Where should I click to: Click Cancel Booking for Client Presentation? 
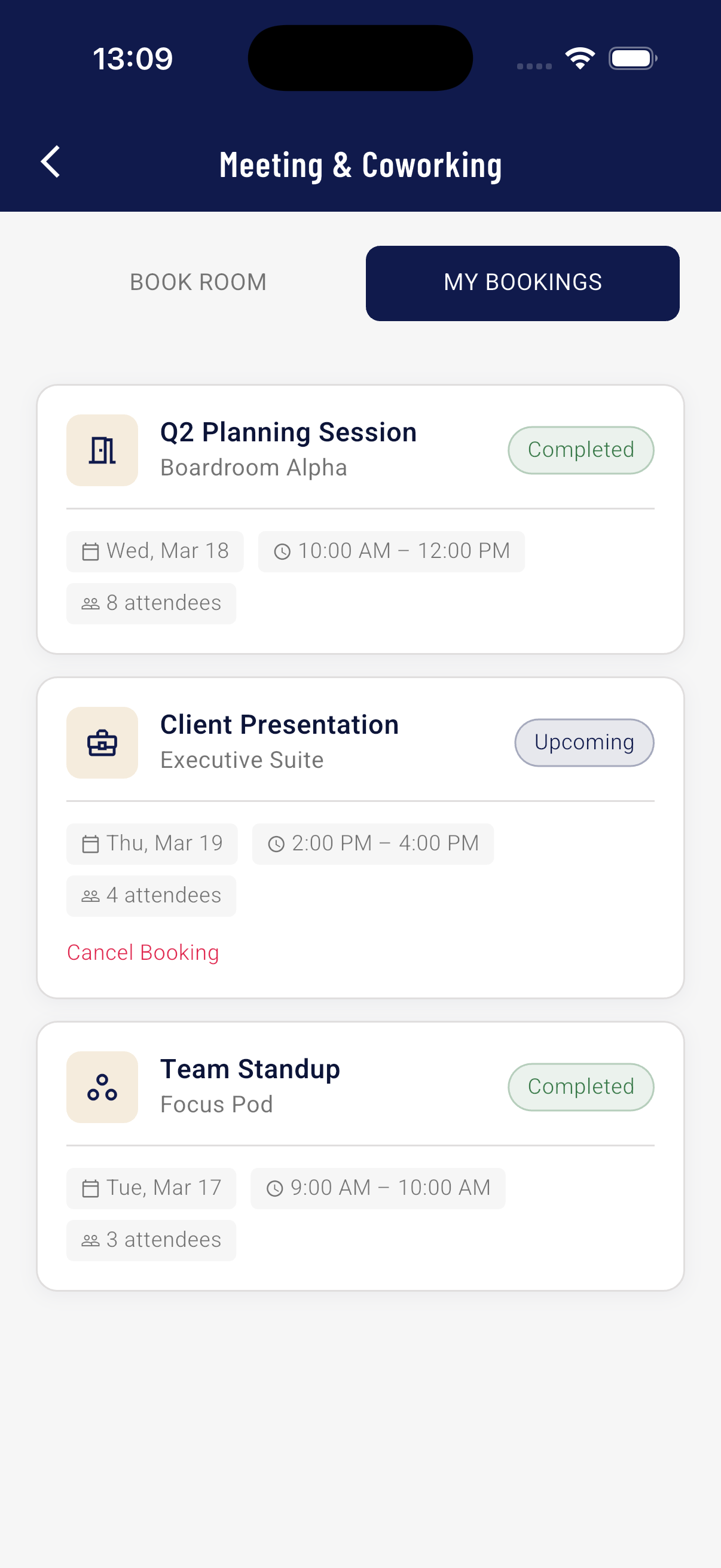[142, 953]
